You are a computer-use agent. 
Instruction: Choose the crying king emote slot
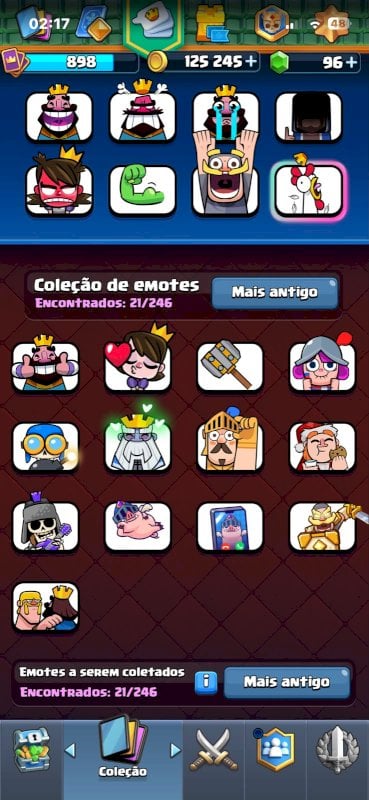point(226,114)
